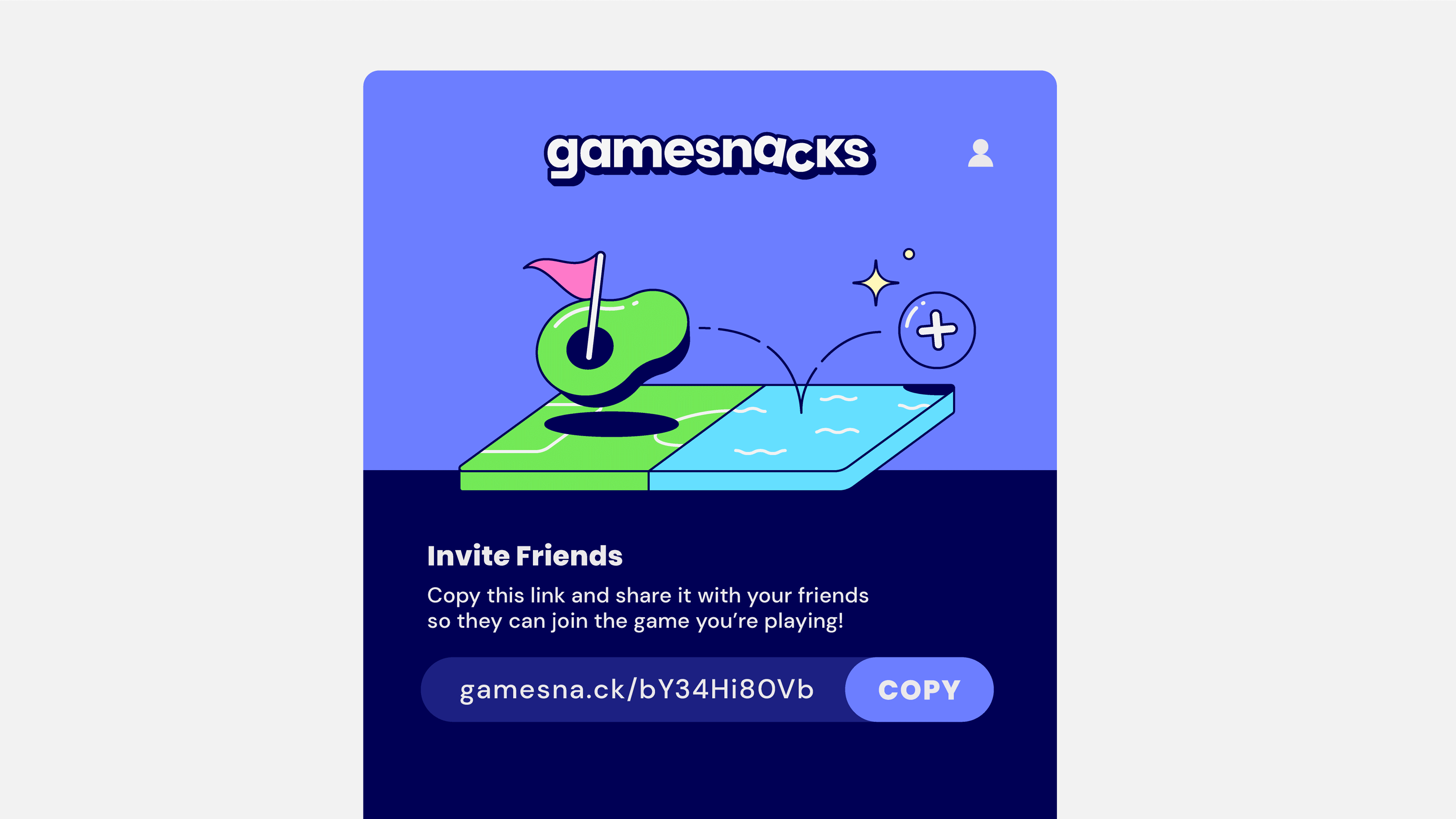This screenshot has height=819, width=1456.
Task: Open the user profile icon
Action: (x=980, y=153)
